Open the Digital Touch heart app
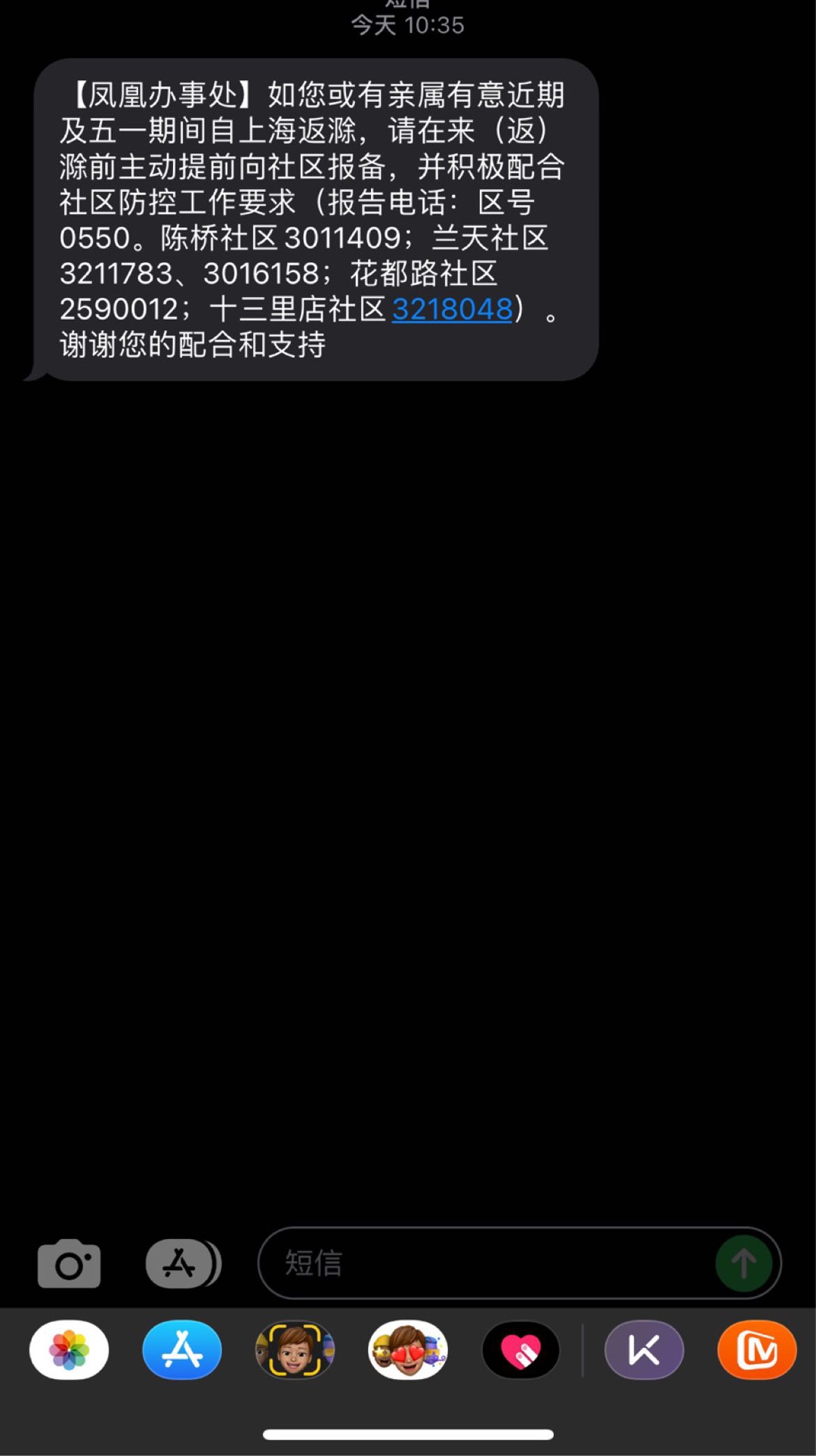 (521, 1350)
